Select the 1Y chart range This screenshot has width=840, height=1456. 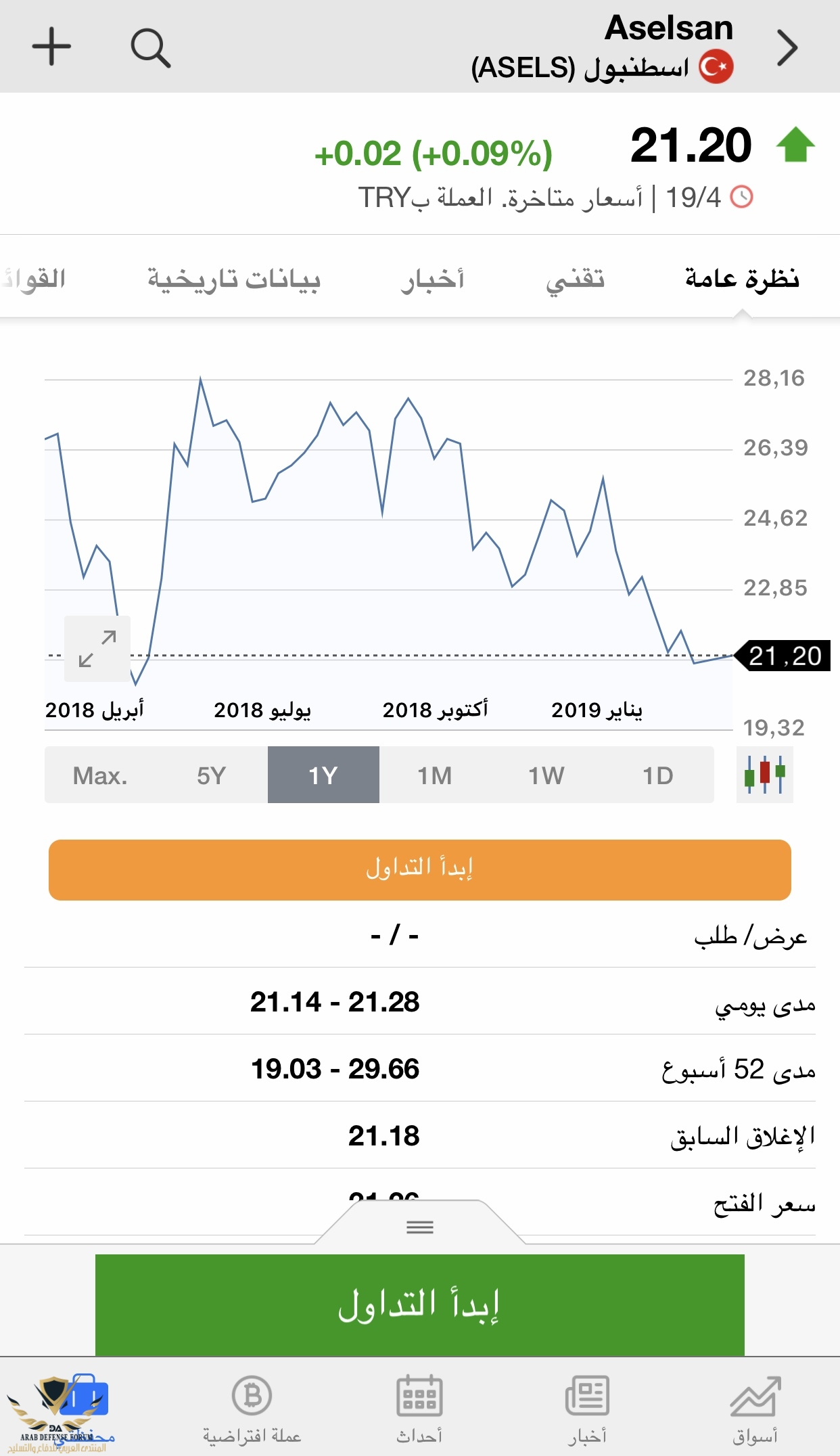[323, 775]
